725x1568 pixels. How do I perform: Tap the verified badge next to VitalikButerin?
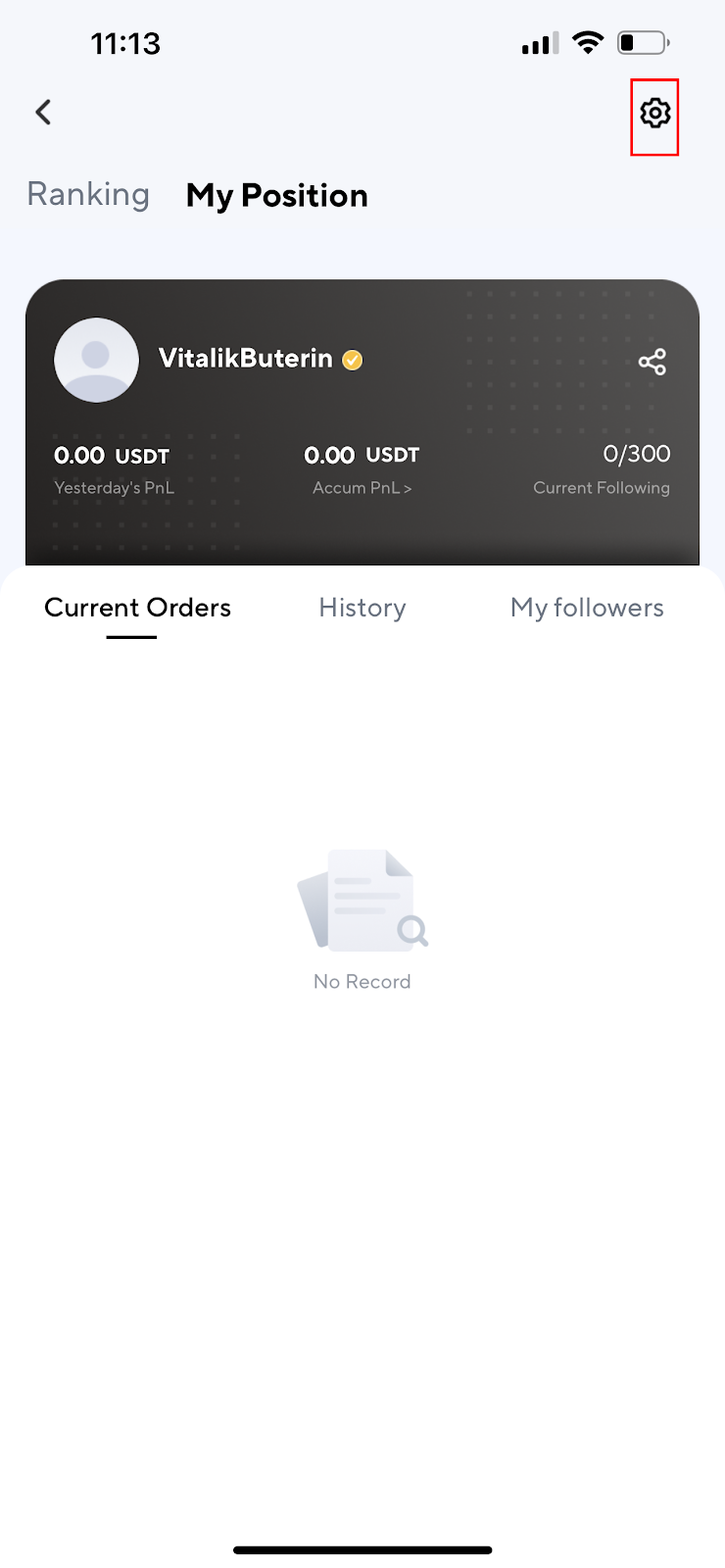pos(352,359)
